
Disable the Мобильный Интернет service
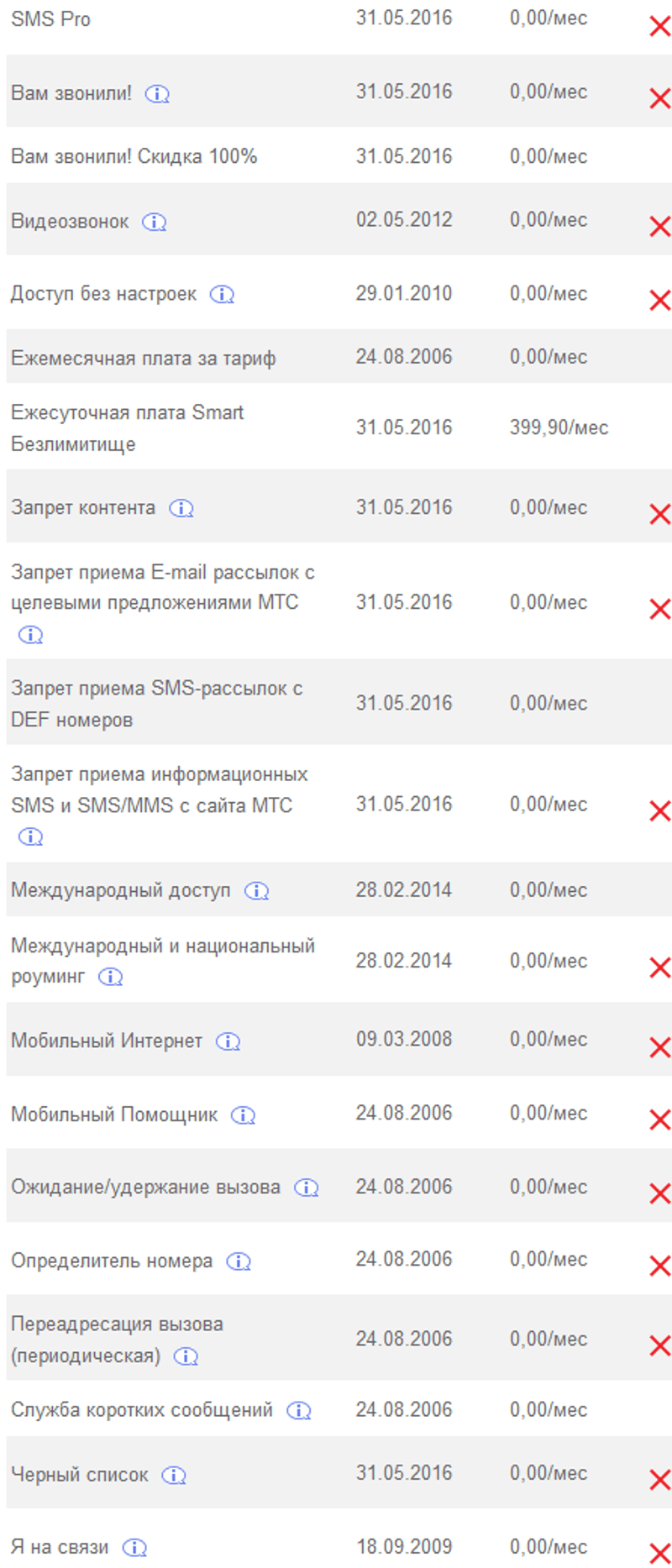click(x=659, y=1046)
